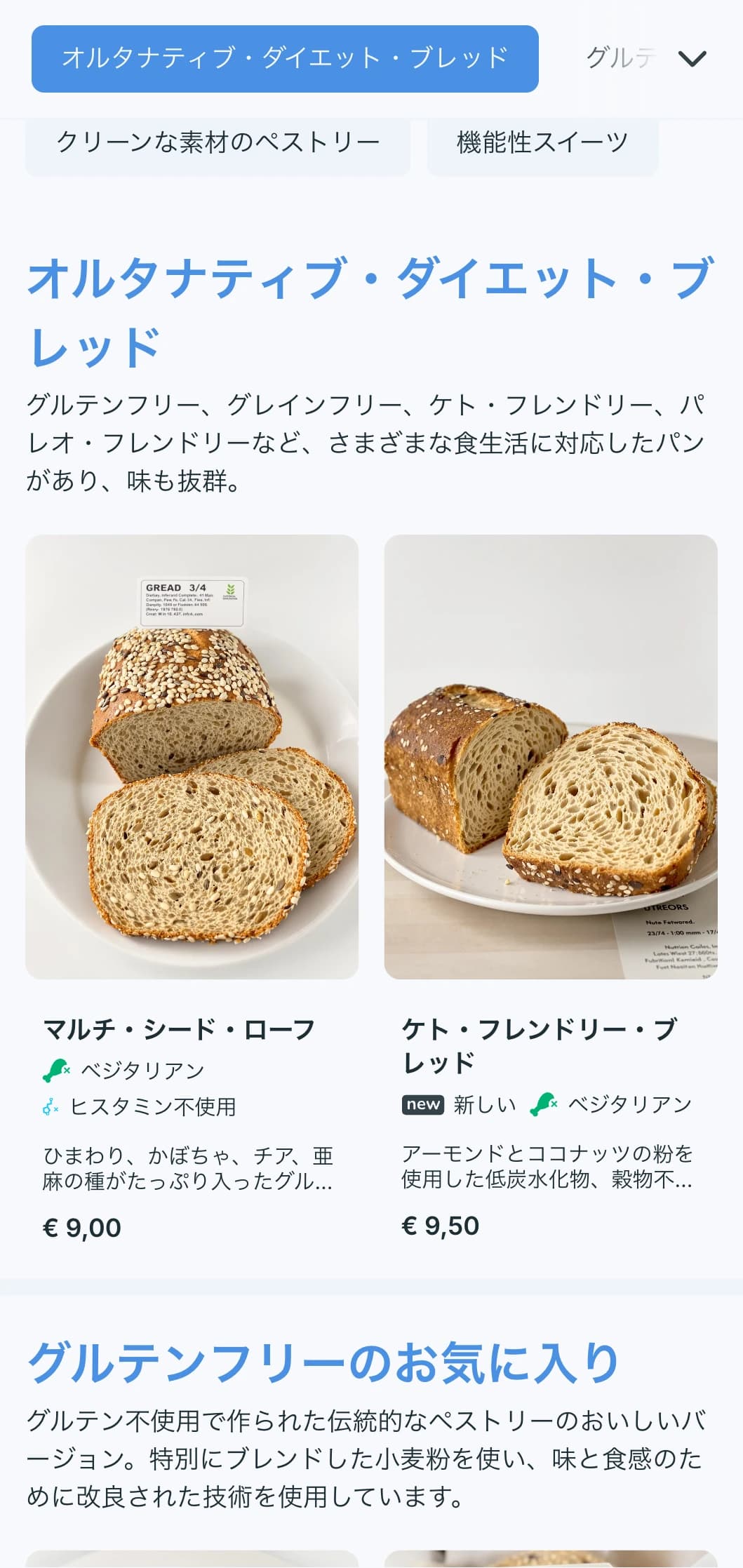Select the オルタナティブ・ダイエット・ブレッド tab

pyautogui.click(x=285, y=59)
